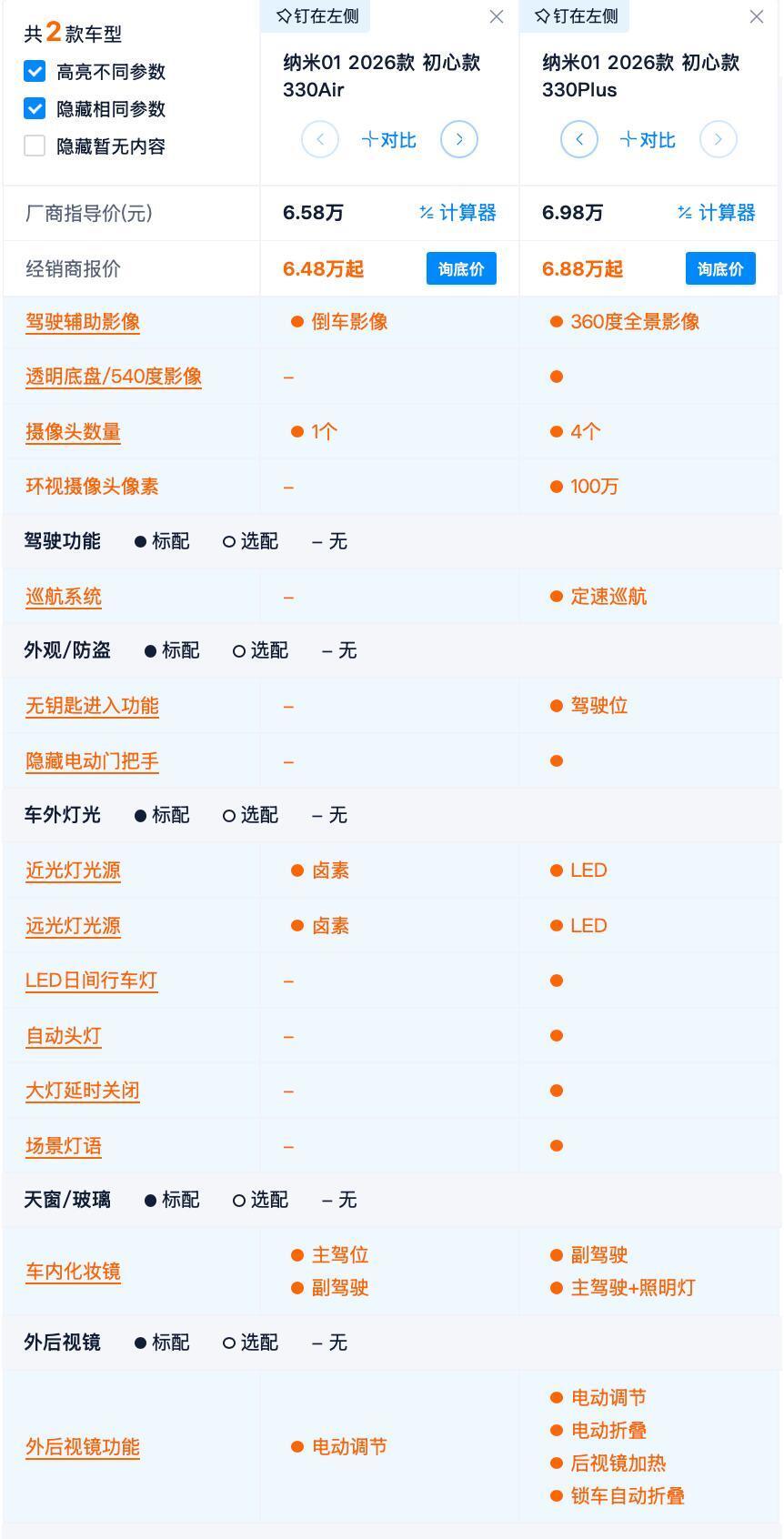Close the 330Plus comparison column
This screenshot has height=1539, width=784.
(756, 15)
